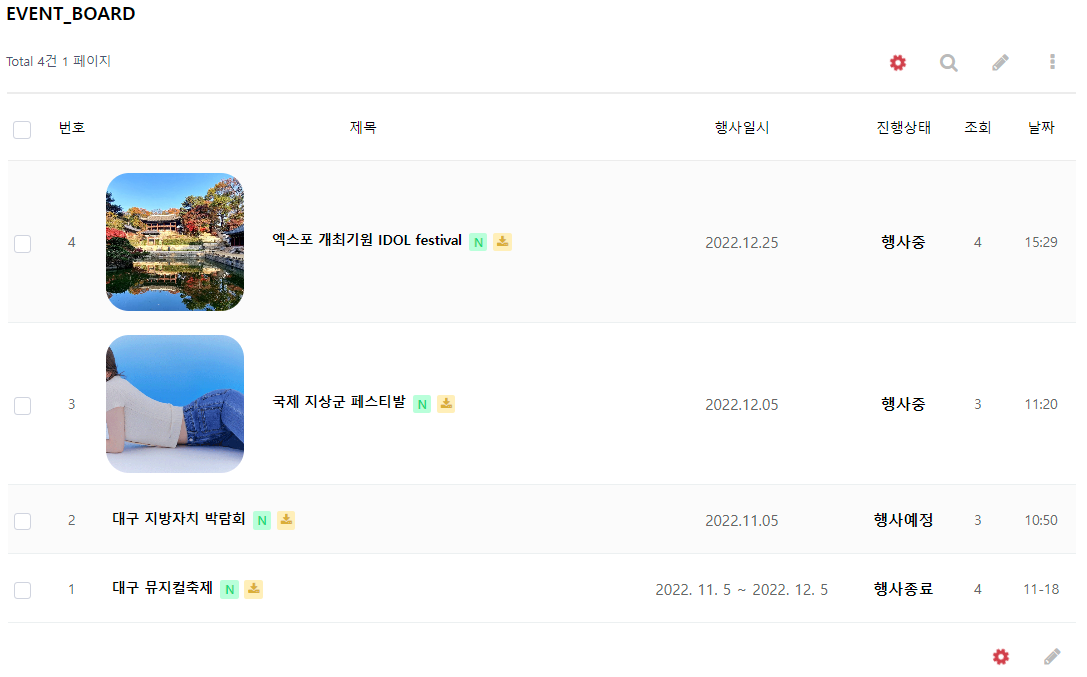Open the palace photo thumbnail of the IDOL festival post
Image resolution: width=1087 pixels, height=677 pixels.
click(x=175, y=242)
